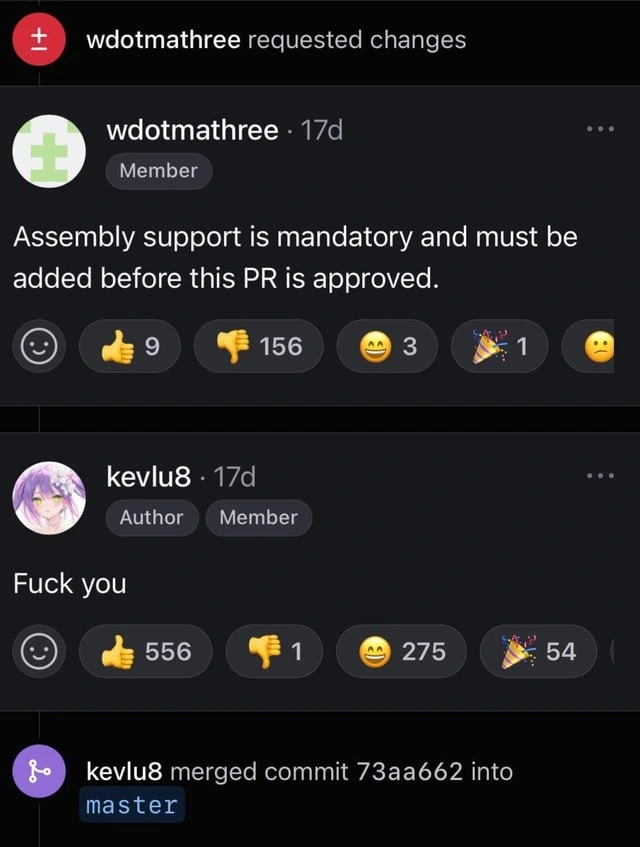Tap laugh reaction with 275 on kevlu8's comment
Image resolution: width=640 pixels, height=847 pixels.
point(401,652)
